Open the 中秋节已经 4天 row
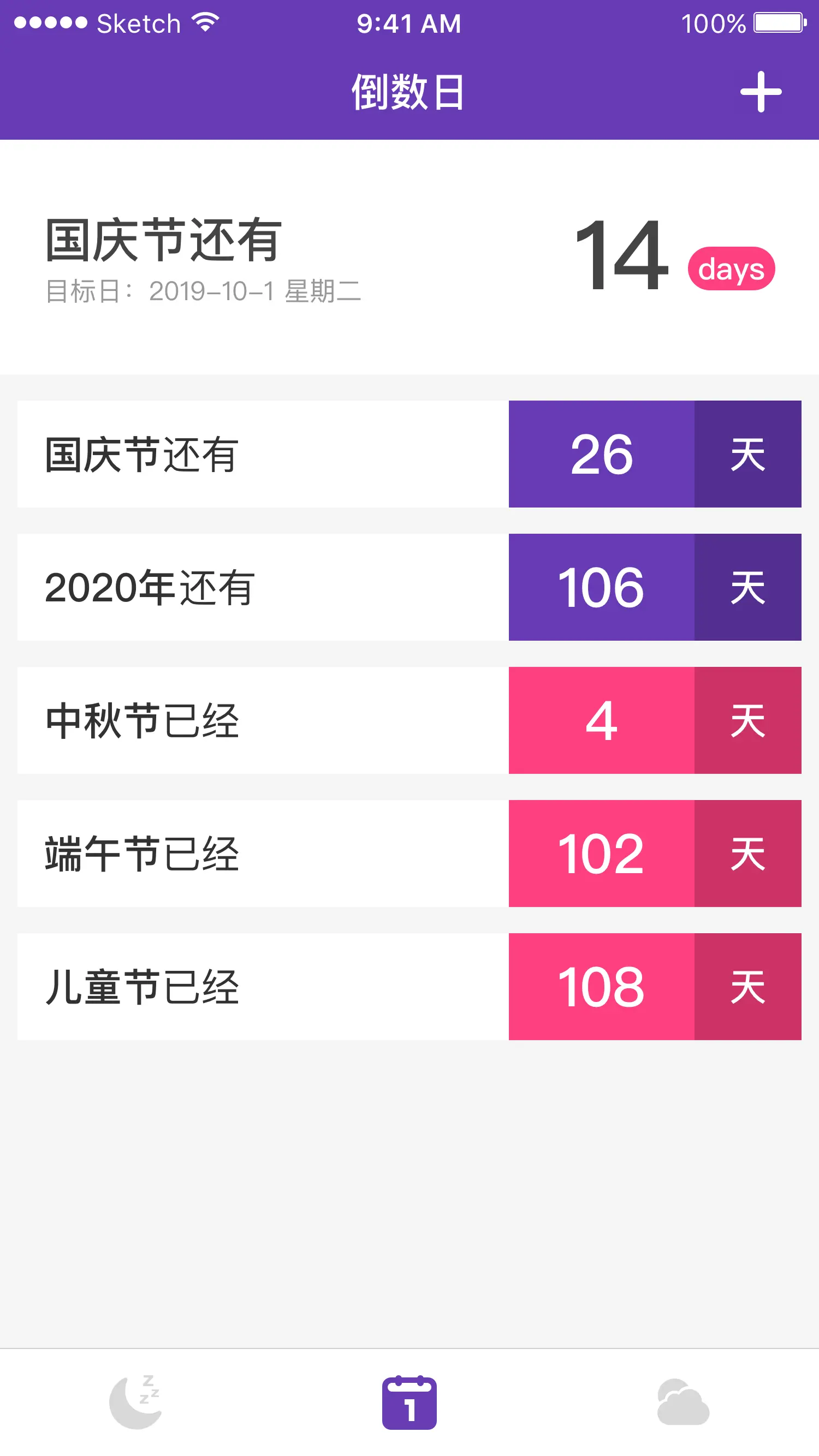The image size is (819, 1456). [410, 720]
